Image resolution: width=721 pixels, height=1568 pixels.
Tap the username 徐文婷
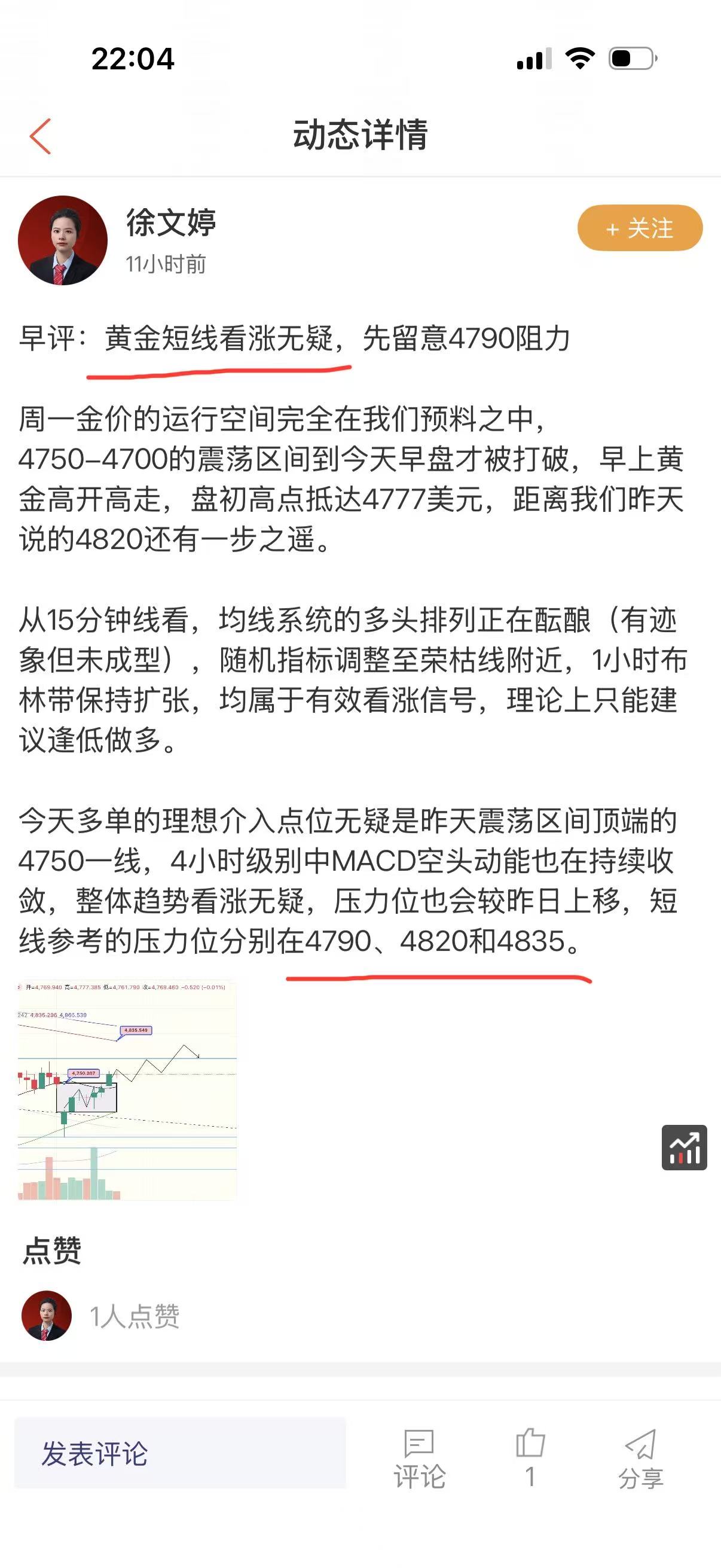click(172, 224)
